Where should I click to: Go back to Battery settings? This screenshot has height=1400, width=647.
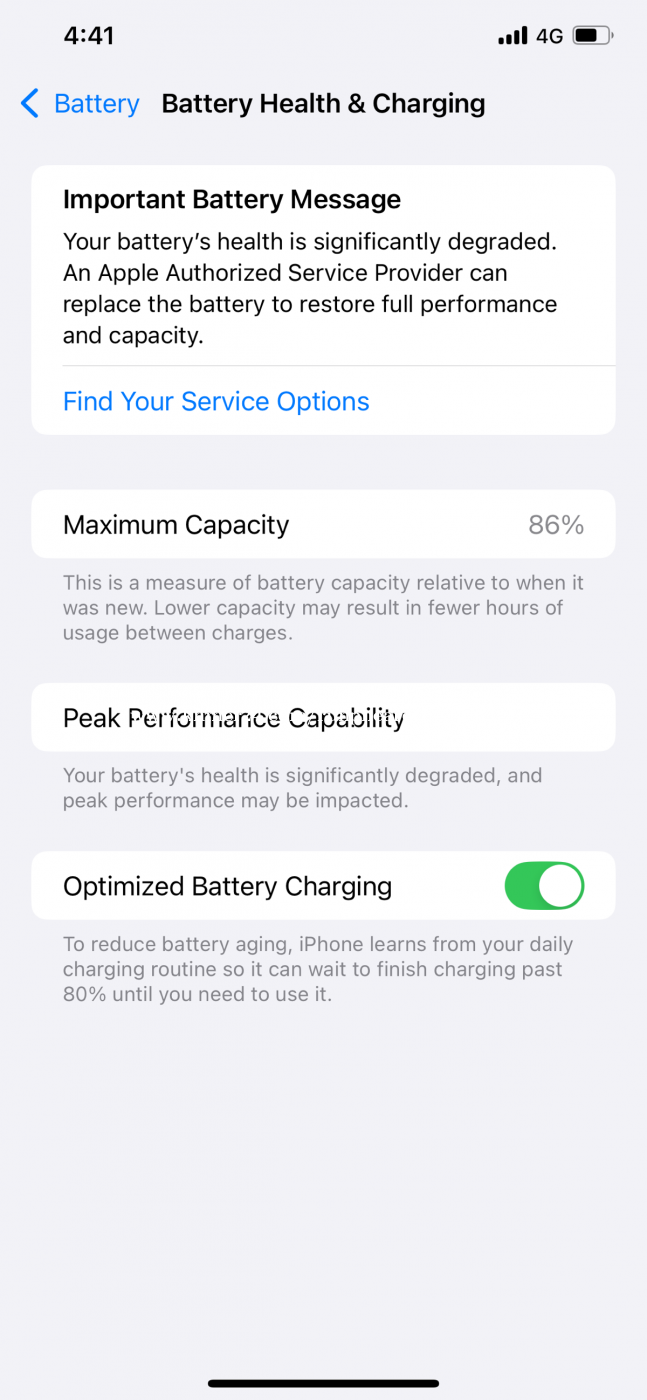80,104
